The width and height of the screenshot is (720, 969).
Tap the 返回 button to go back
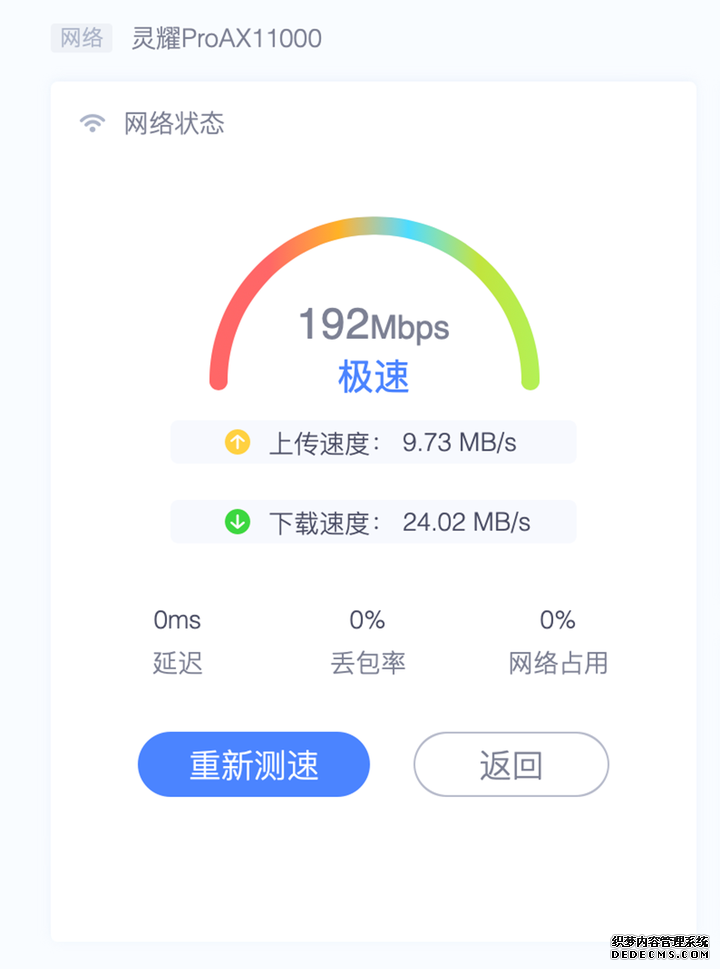coord(511,765)
